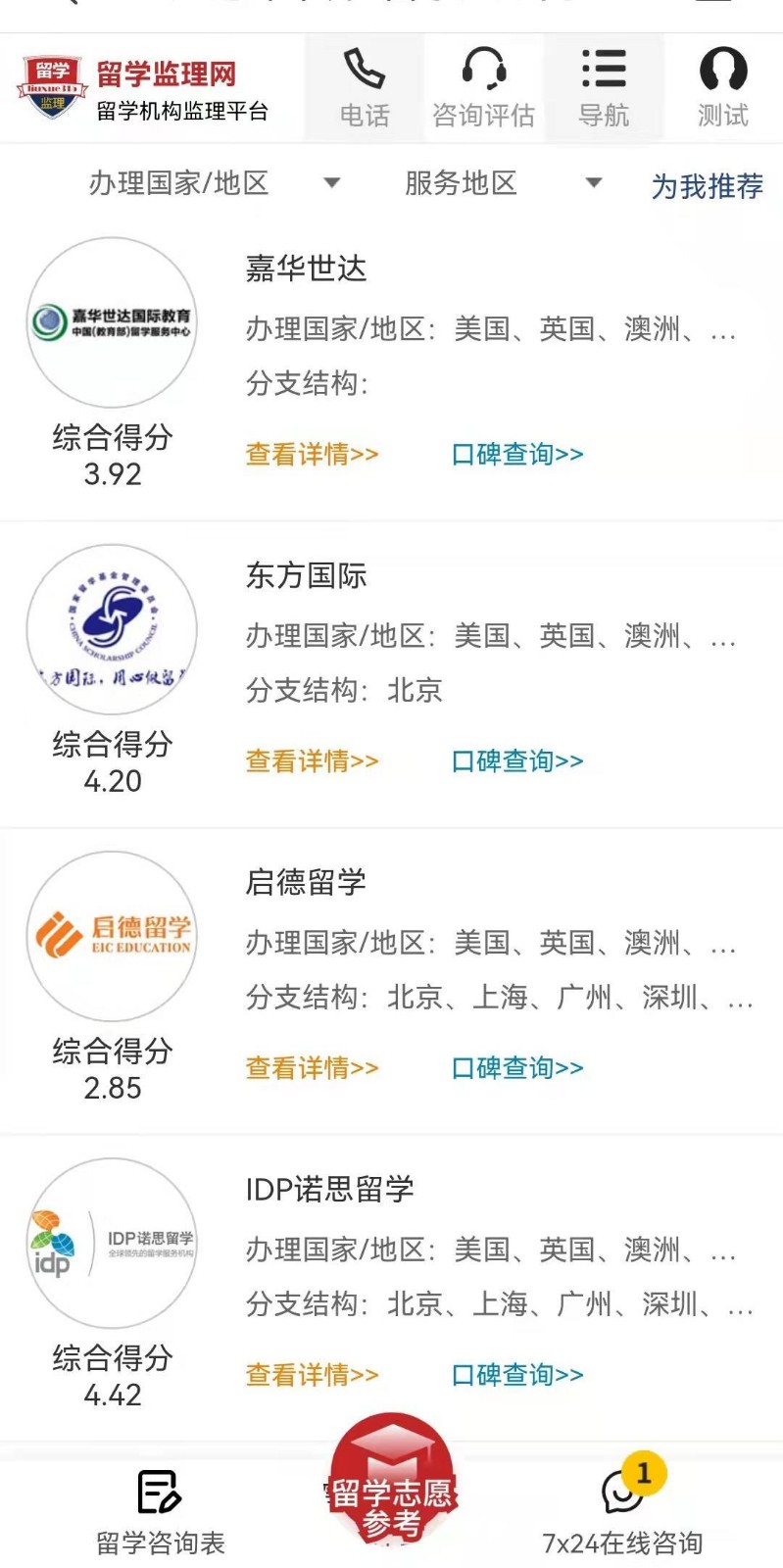Screen dimensions: 783x1568
Task: Open 查看详情 for 启德留学
Action: (x=312, y=1067)
